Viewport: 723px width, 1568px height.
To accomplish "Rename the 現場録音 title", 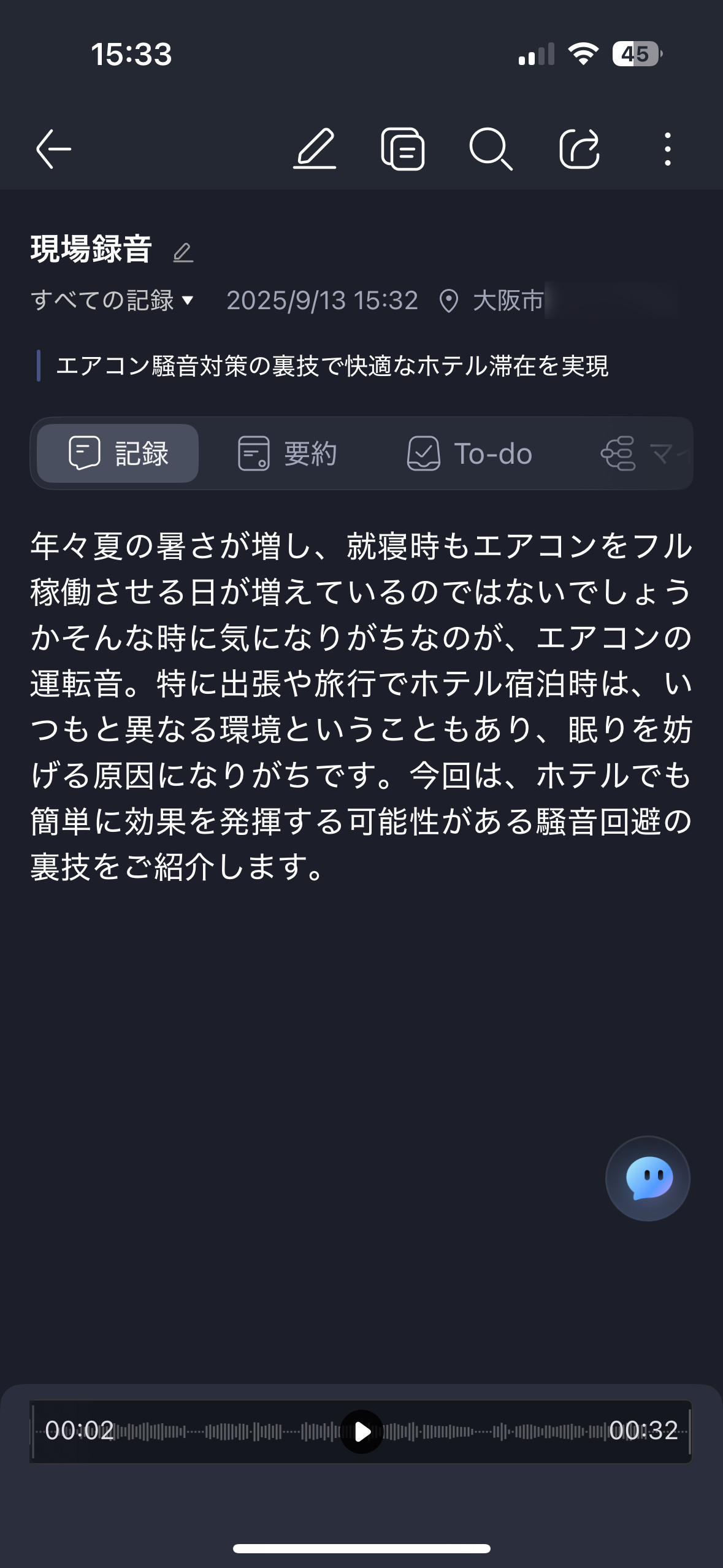I will pos(183,253).
